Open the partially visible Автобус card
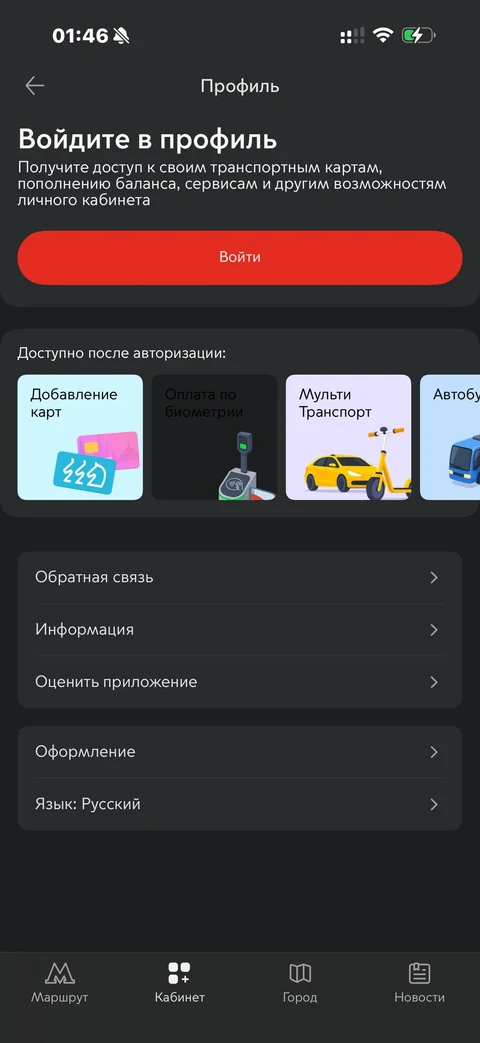The height and width of the screenshot is (1043, 480). (x=450, y=437)
